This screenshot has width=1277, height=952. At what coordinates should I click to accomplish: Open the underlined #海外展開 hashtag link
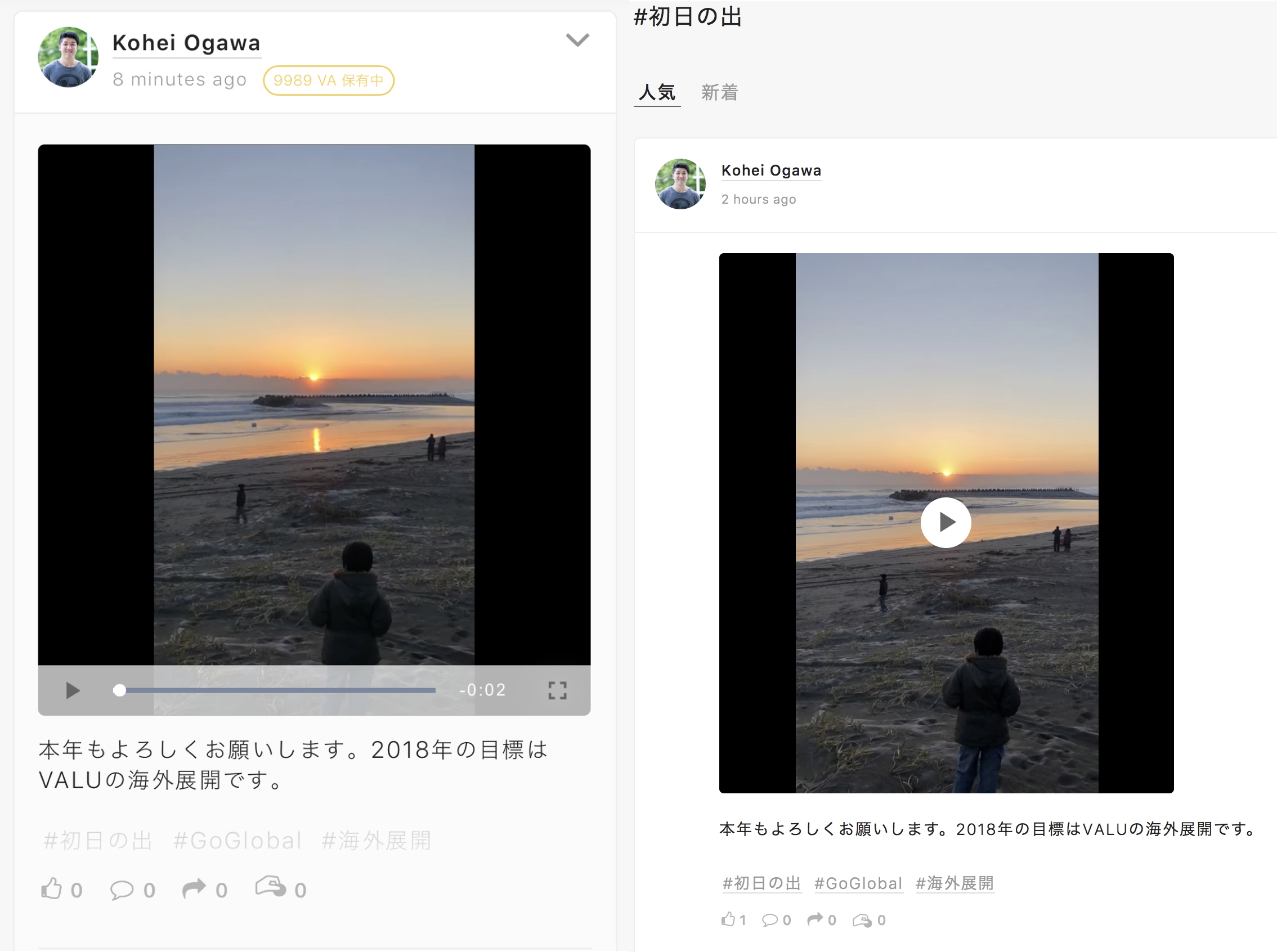coord(955,883)
